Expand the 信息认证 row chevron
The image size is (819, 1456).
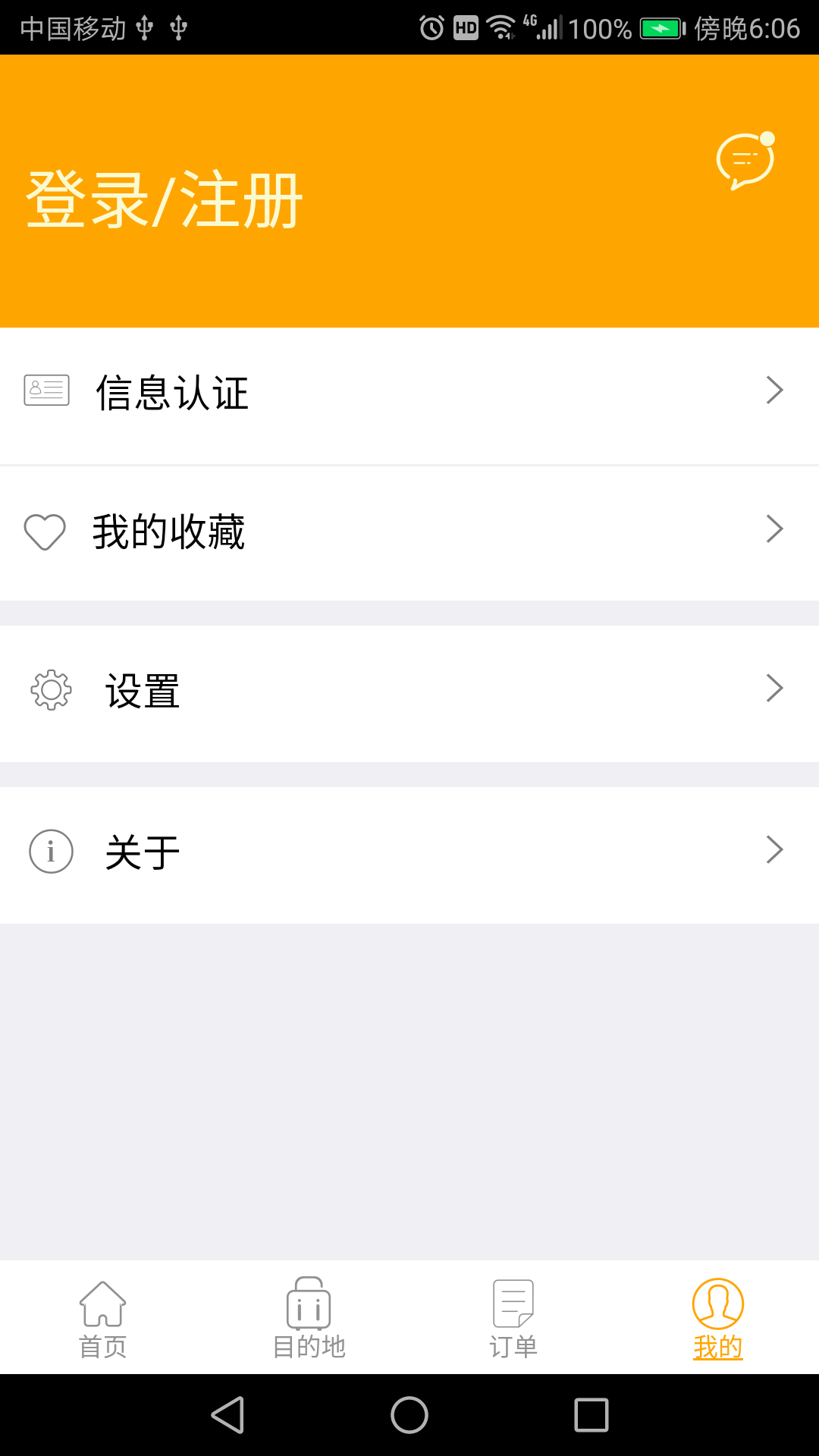pyautogui.click(x=774, y=390)
